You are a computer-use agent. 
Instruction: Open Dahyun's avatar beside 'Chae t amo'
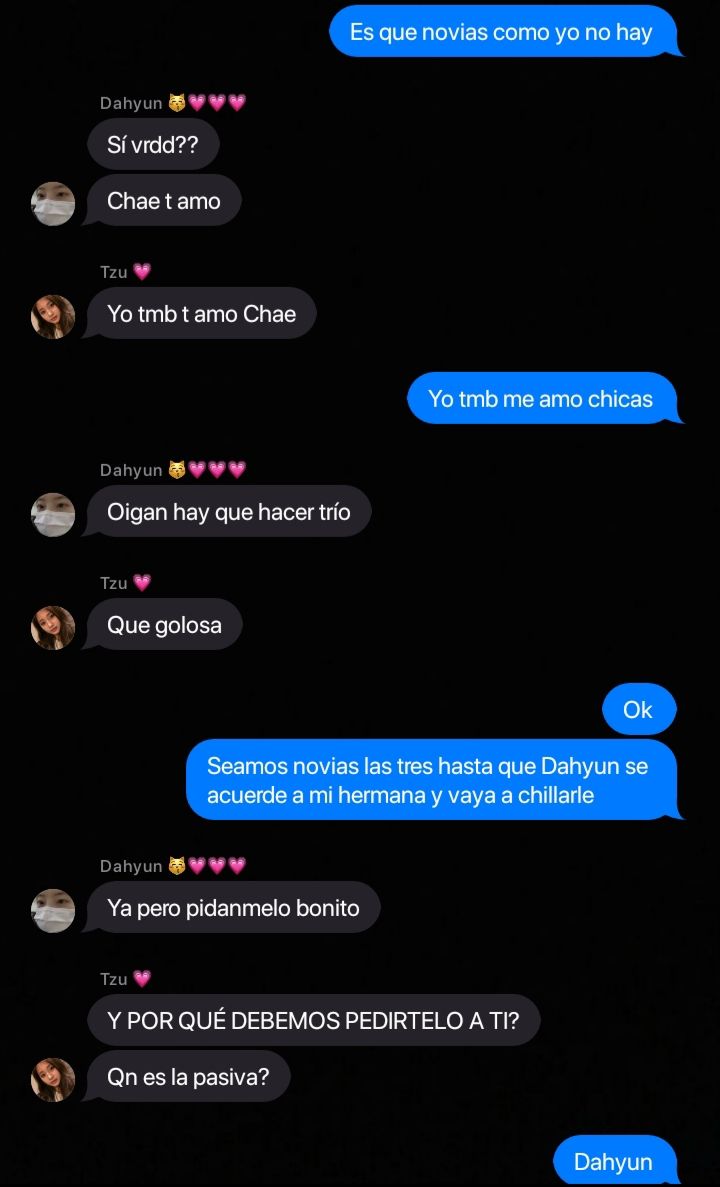[x=53, y=203]
